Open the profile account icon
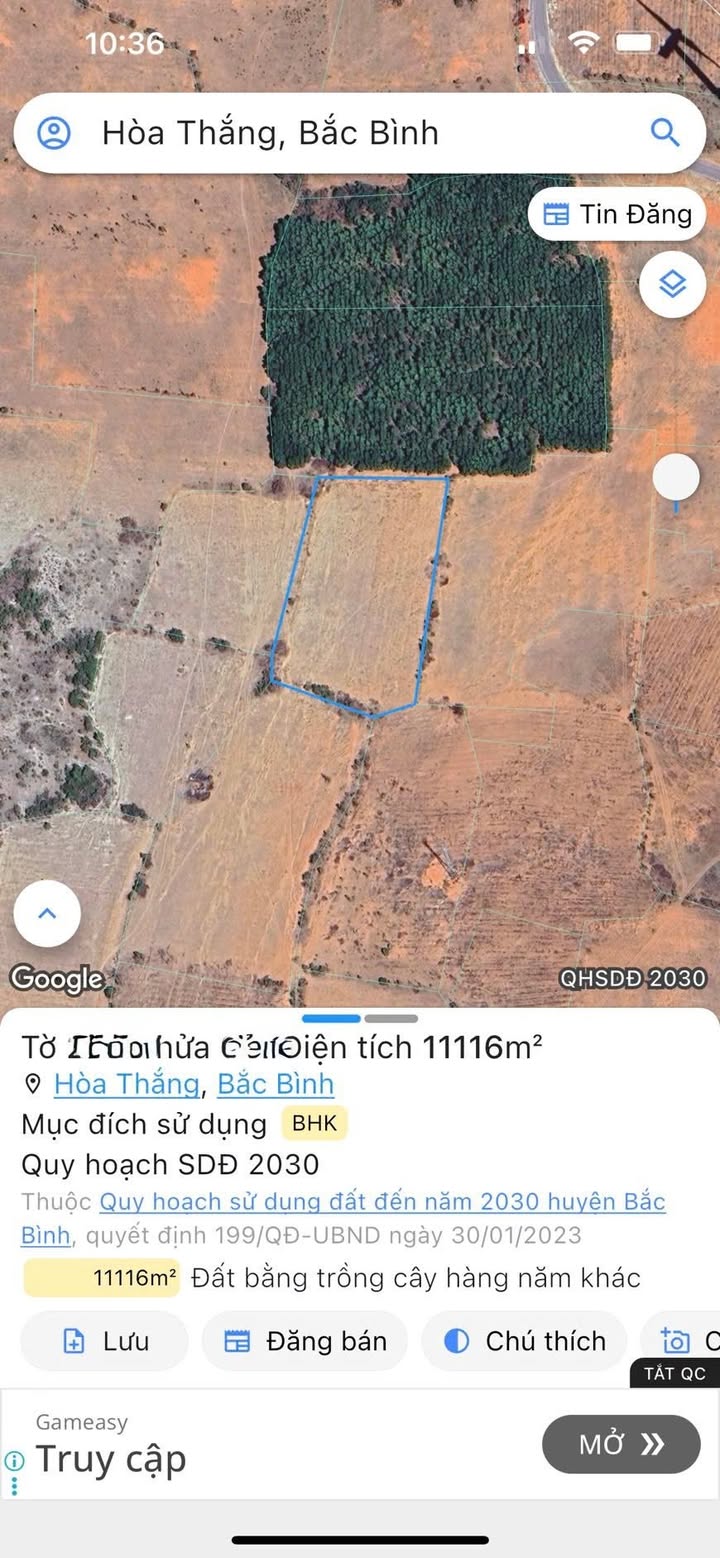The image size is (720, 1558). click(54, 133)
